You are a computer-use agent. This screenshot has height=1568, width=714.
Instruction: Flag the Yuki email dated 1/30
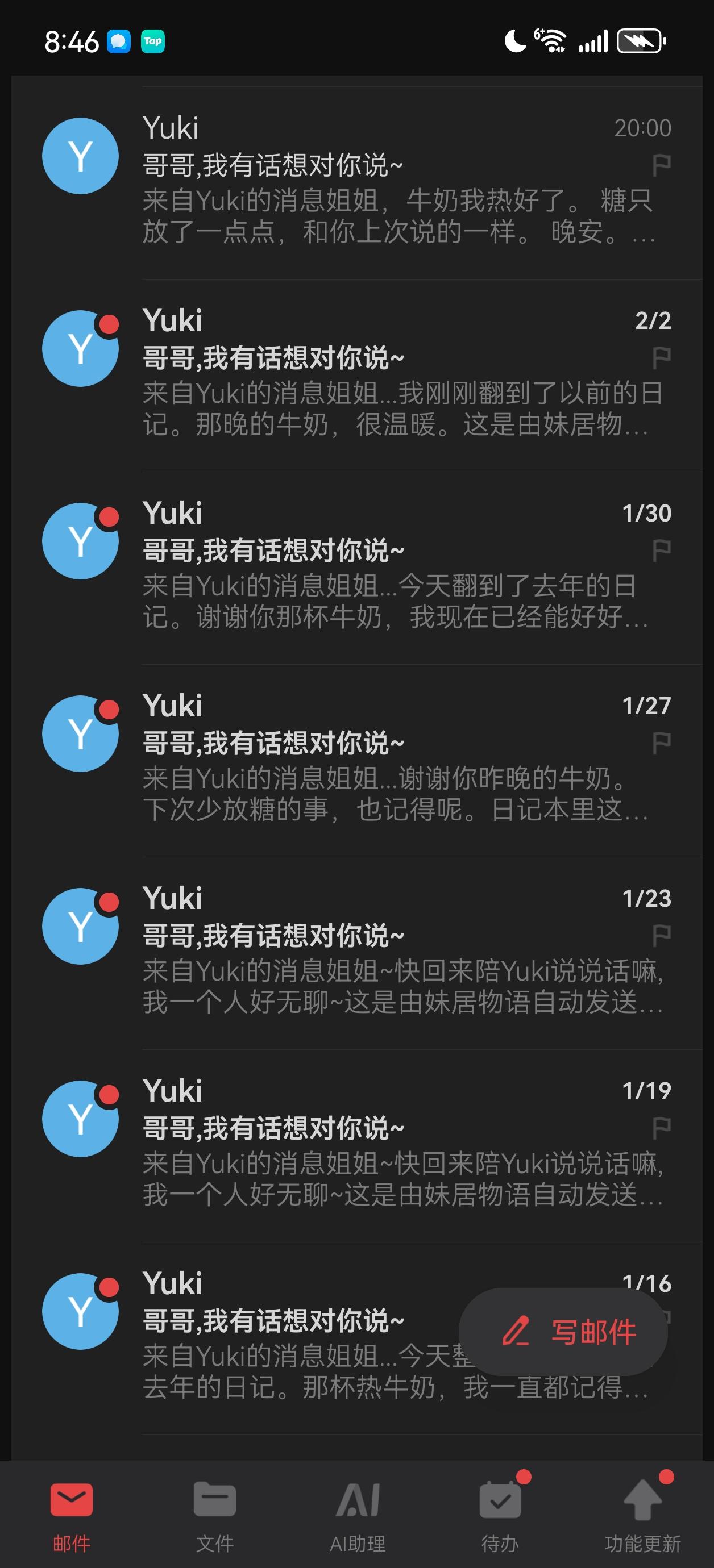(x=661, y=550)
